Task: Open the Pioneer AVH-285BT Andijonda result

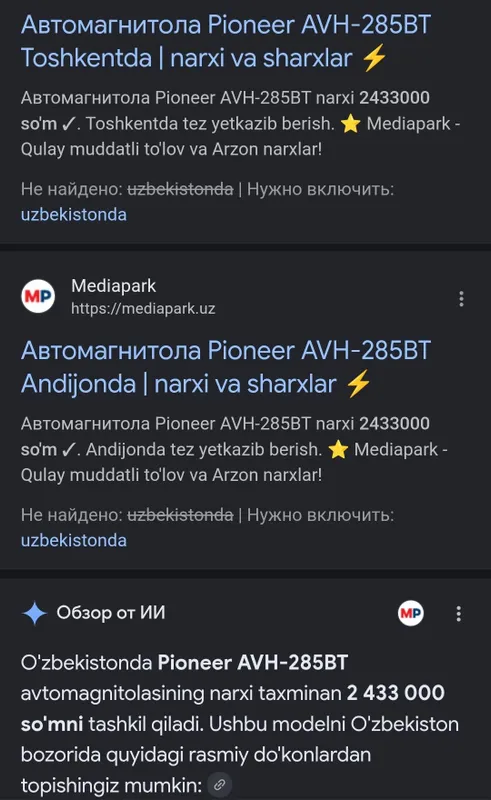Action: 226,367
